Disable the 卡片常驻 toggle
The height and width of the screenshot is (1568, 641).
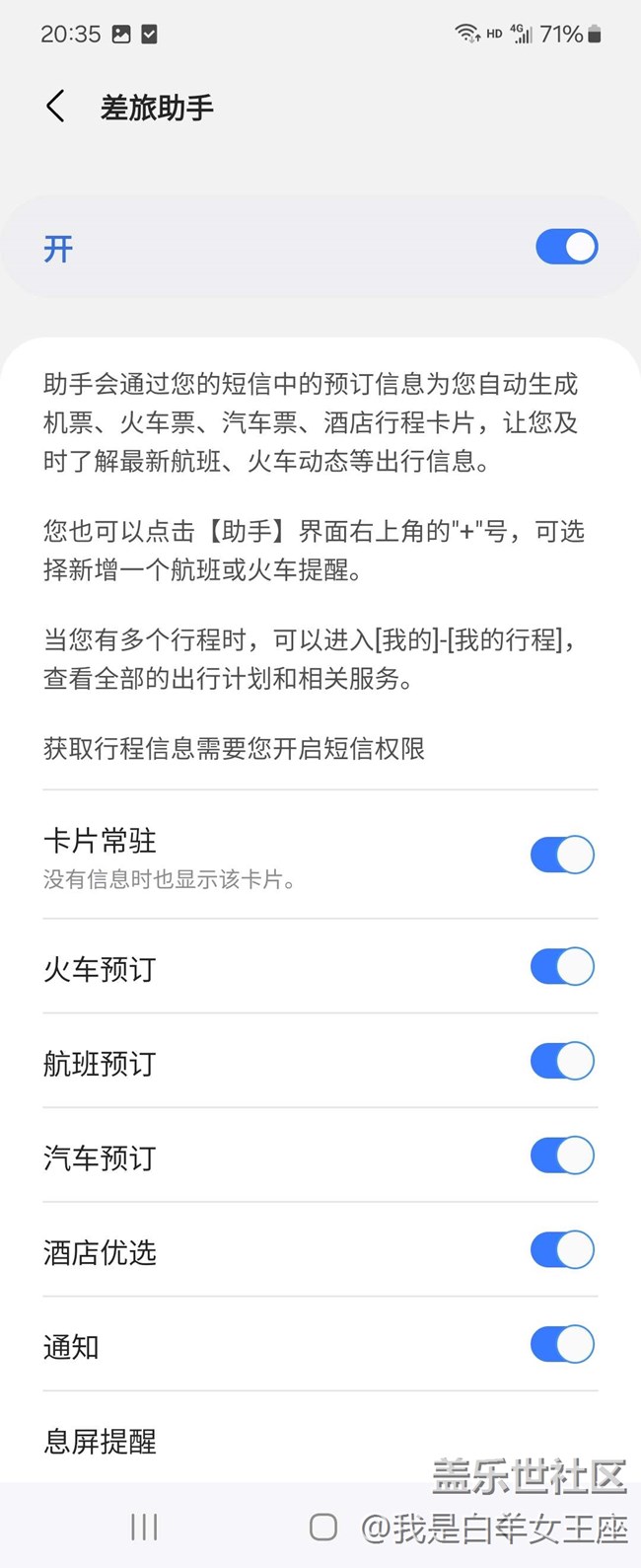tap(562, 855)
